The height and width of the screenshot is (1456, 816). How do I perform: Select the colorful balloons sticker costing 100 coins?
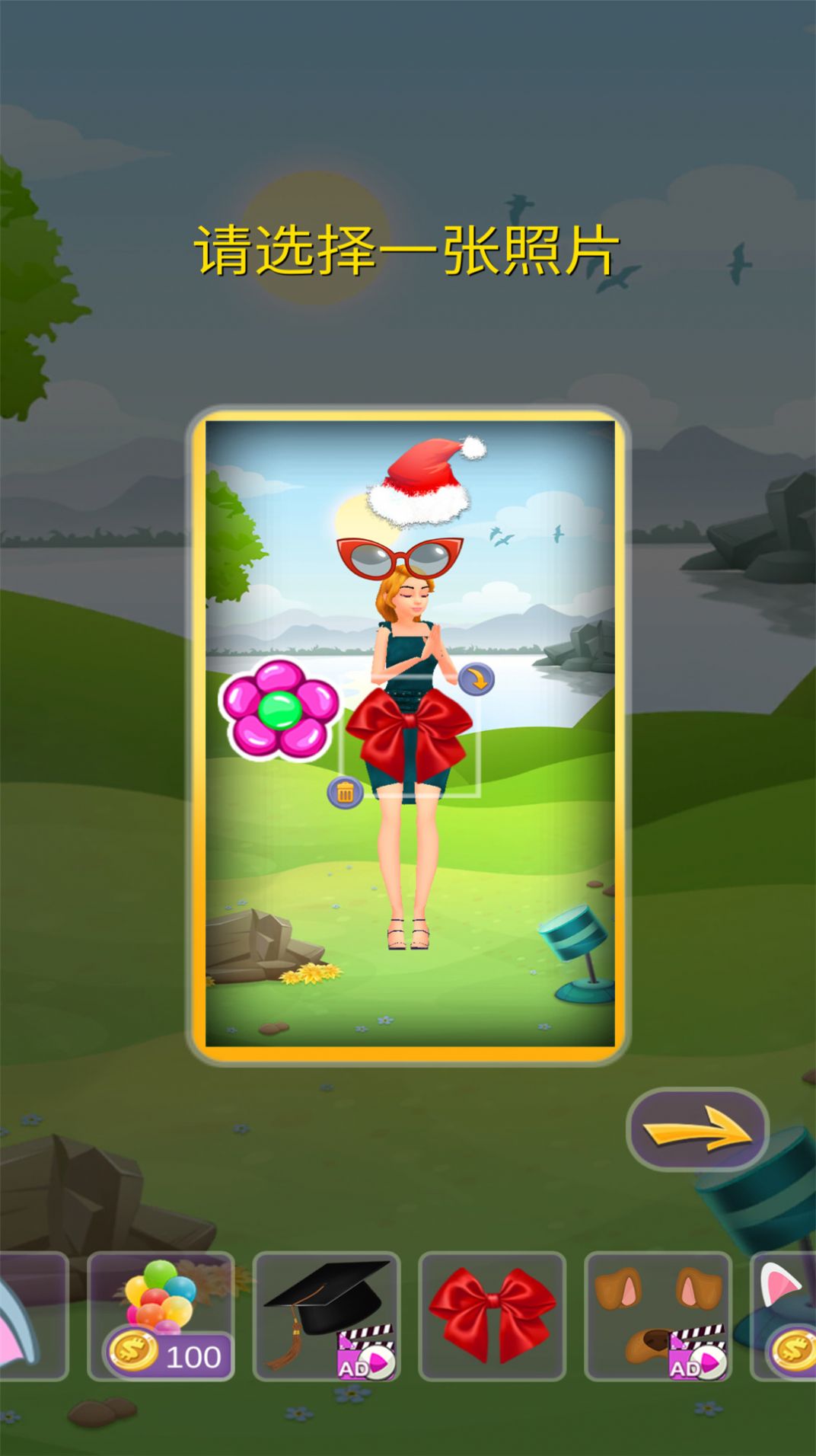click(x=161, y=1316)
